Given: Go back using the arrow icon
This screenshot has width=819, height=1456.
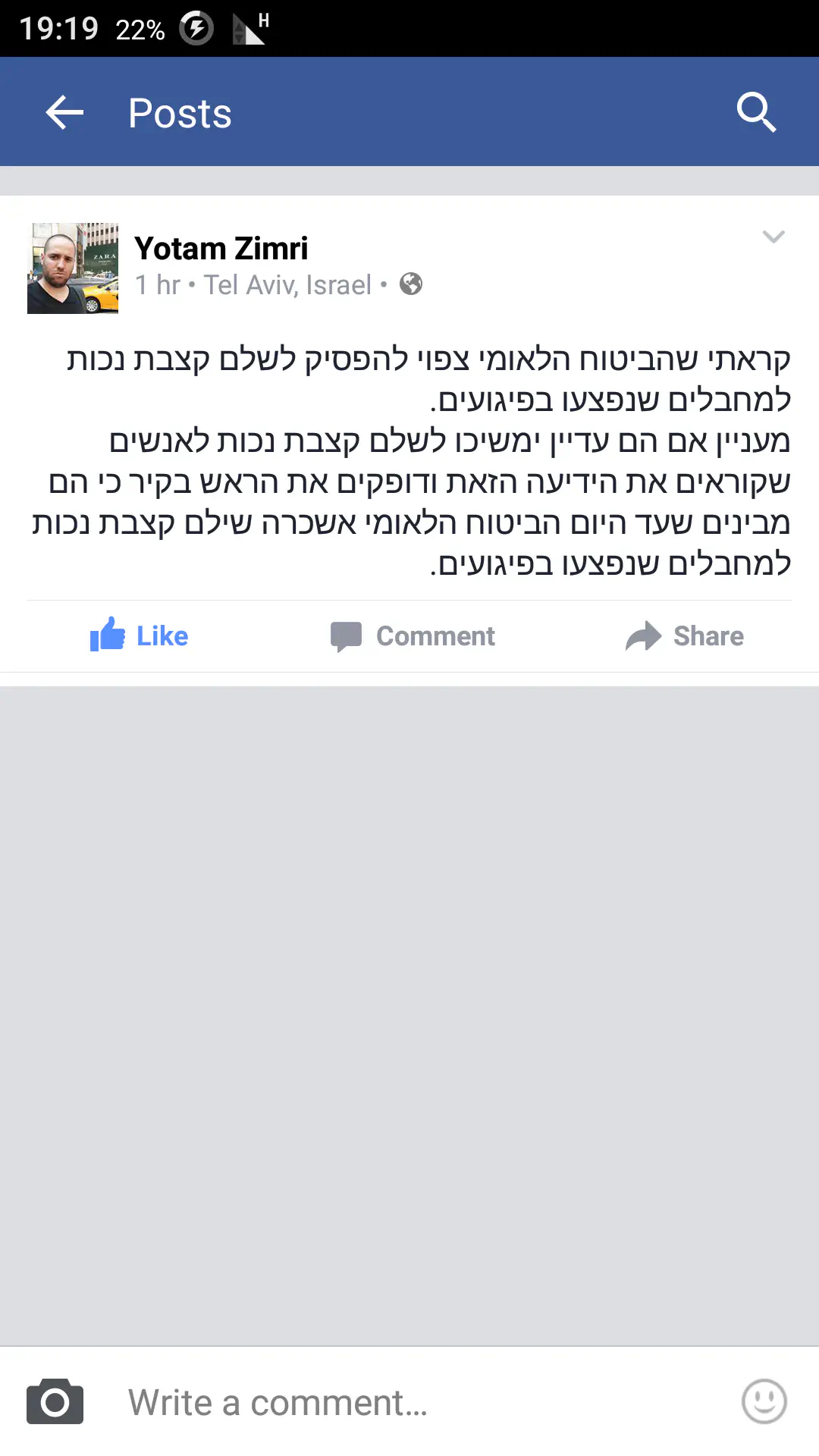Looking at the screenshot, I should (64, 113).
